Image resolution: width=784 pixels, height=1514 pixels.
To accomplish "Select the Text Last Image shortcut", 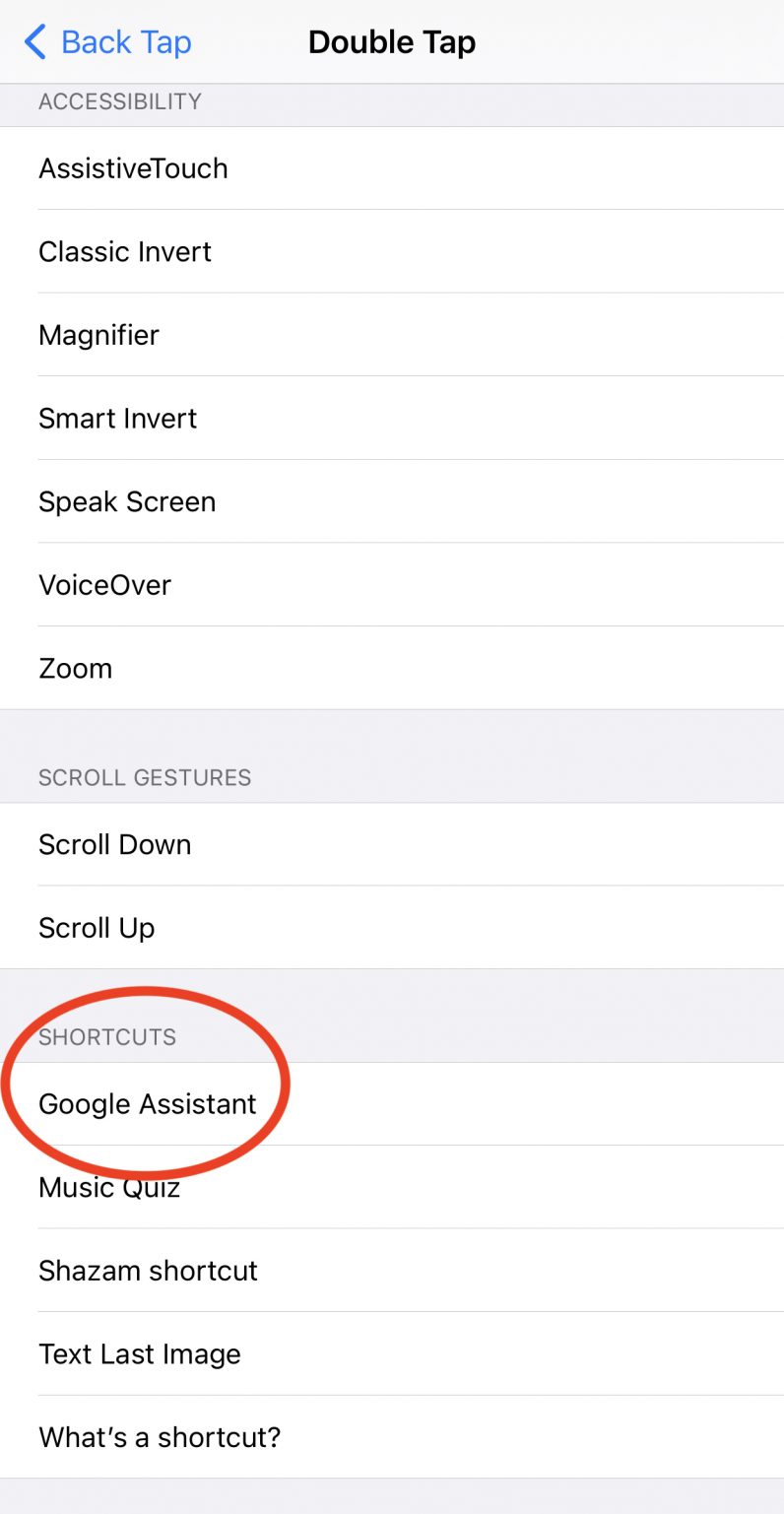I will click(x=392, y=1353).
